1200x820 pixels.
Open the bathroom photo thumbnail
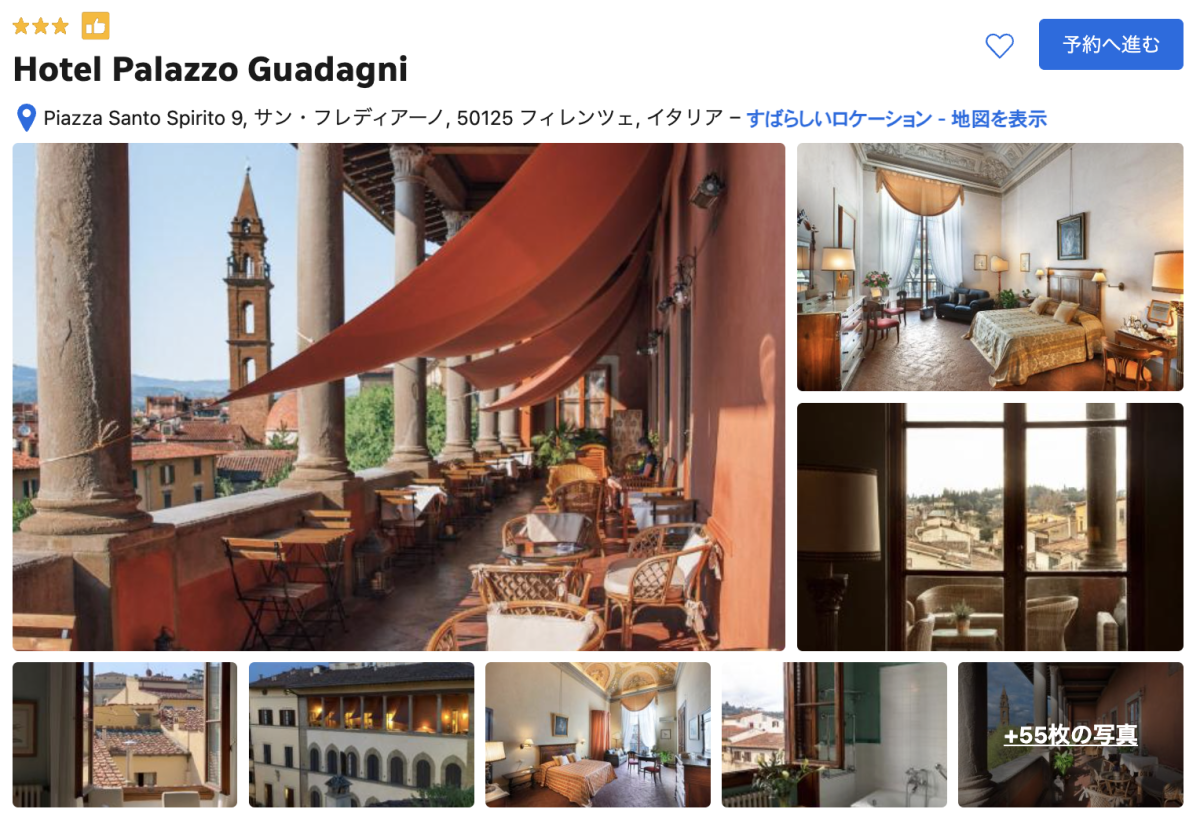tap(834, 735)
